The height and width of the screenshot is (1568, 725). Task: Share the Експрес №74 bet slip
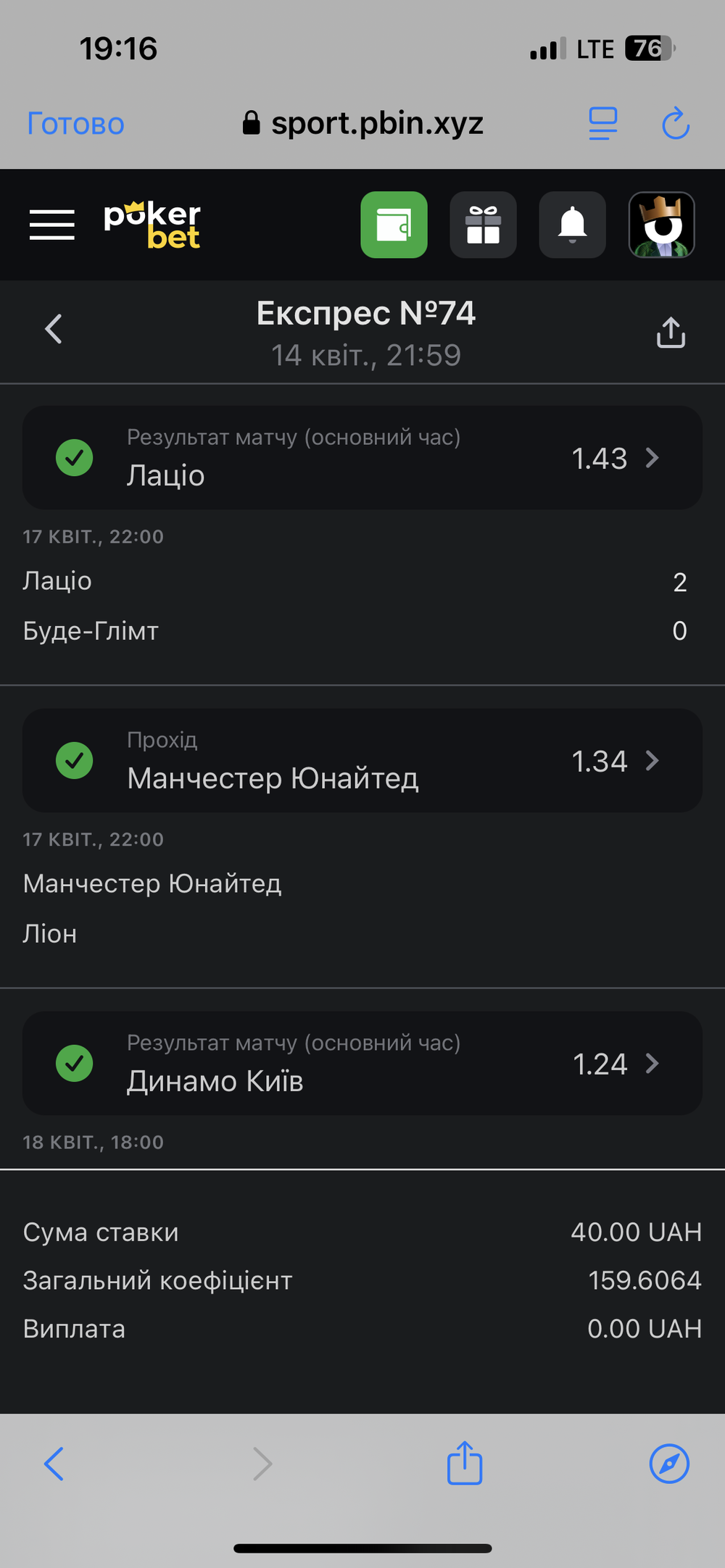coord(671,333)
